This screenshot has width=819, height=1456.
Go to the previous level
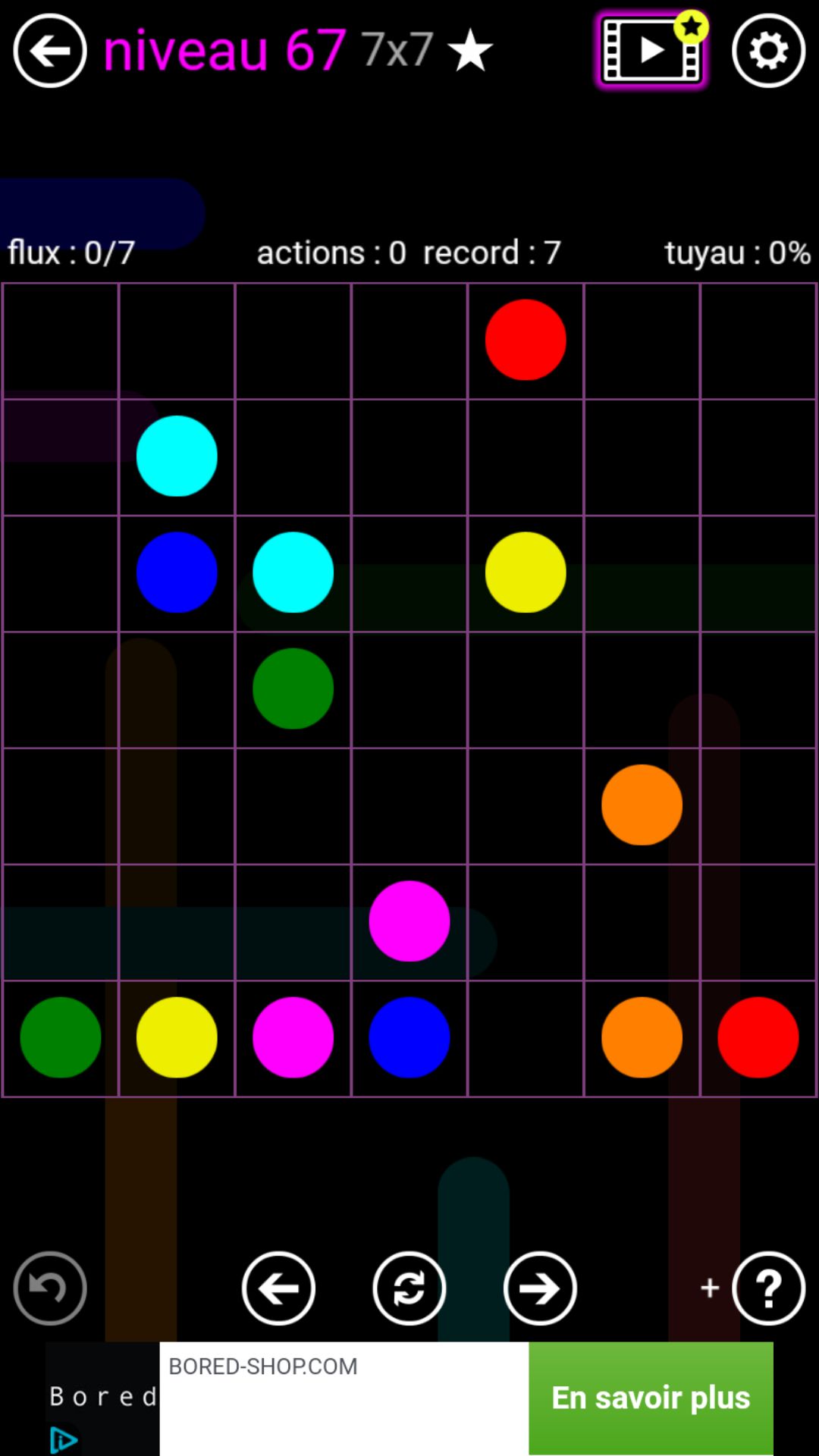[278, 1288]
